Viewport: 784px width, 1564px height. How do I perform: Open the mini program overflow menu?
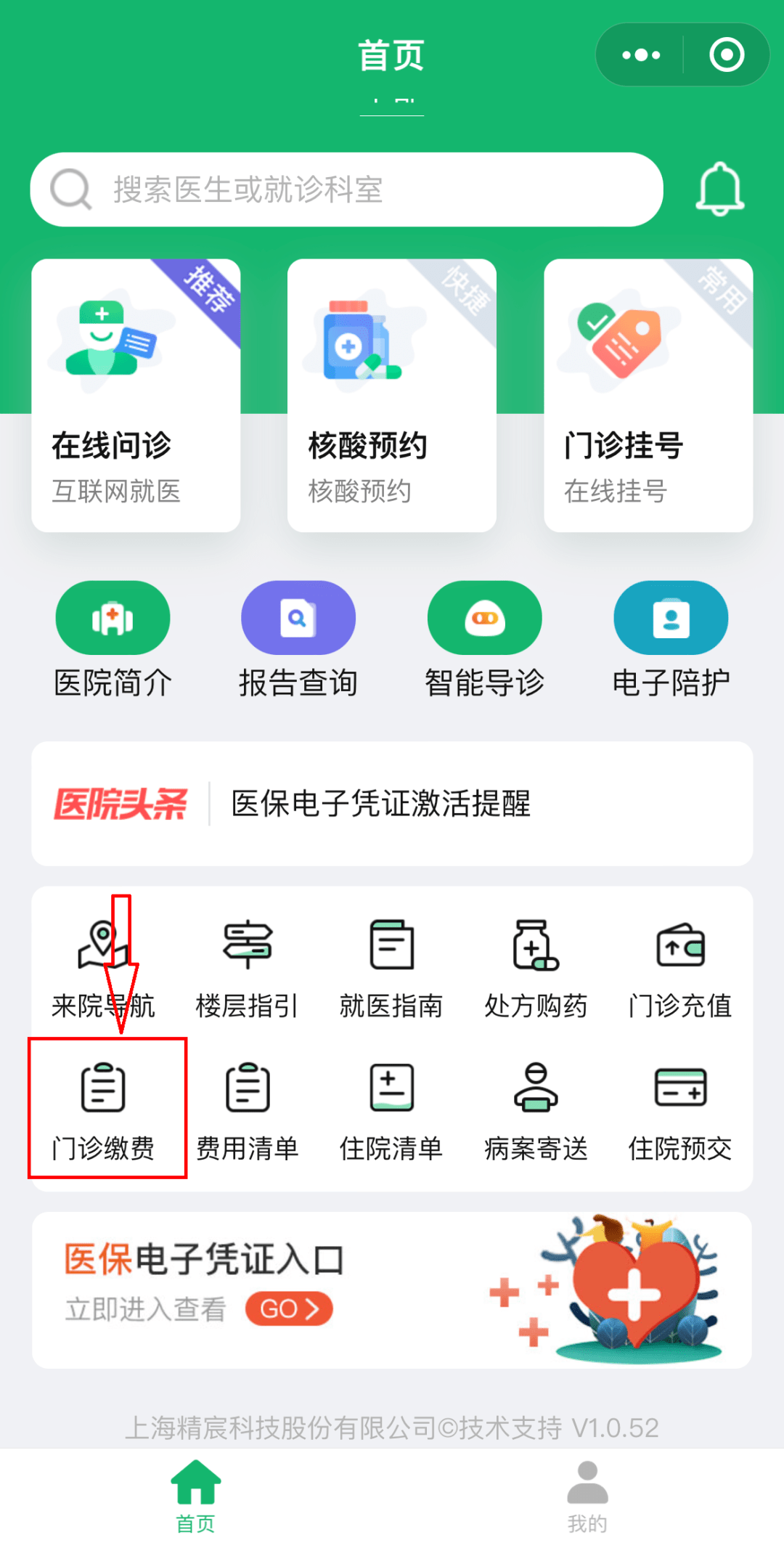point(641,55)
